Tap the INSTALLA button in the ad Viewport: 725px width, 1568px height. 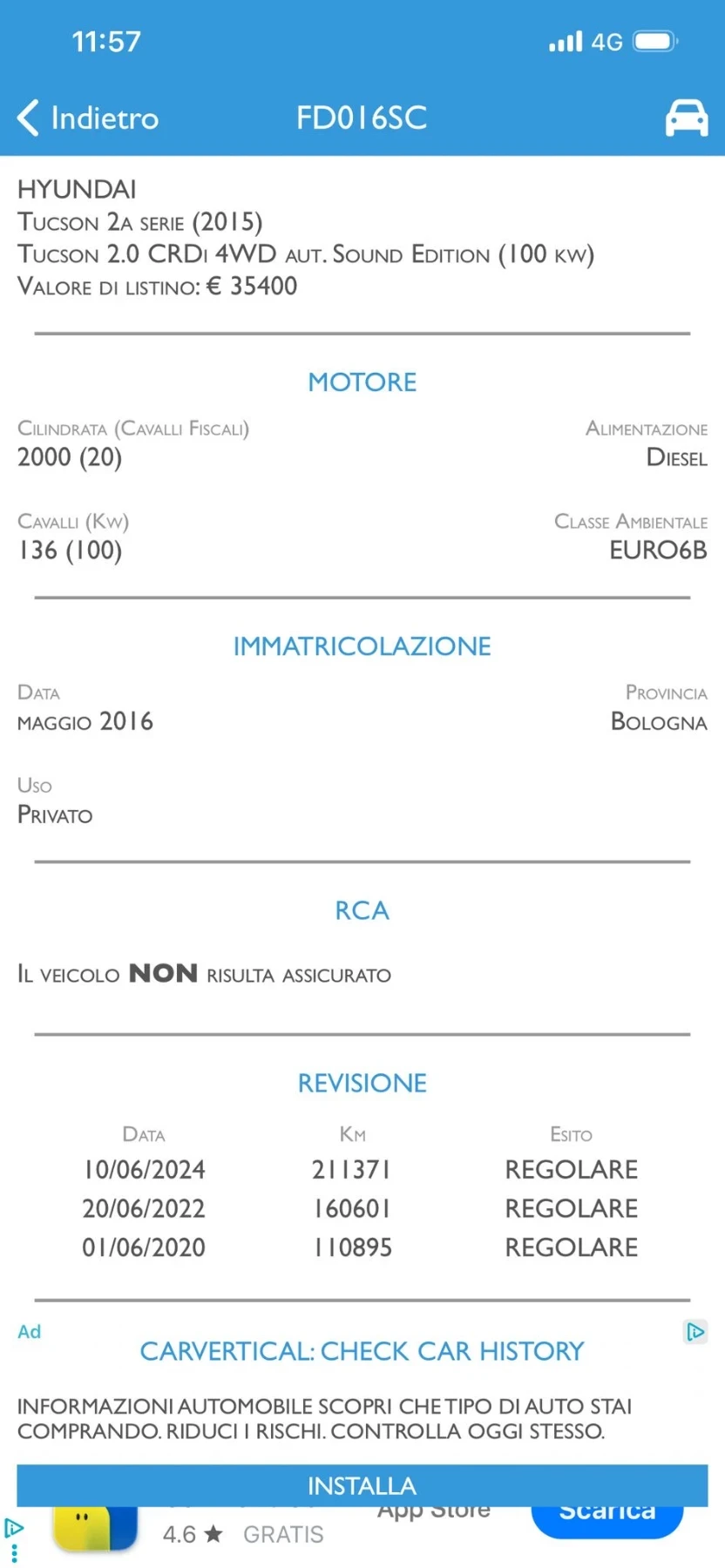362,1485
